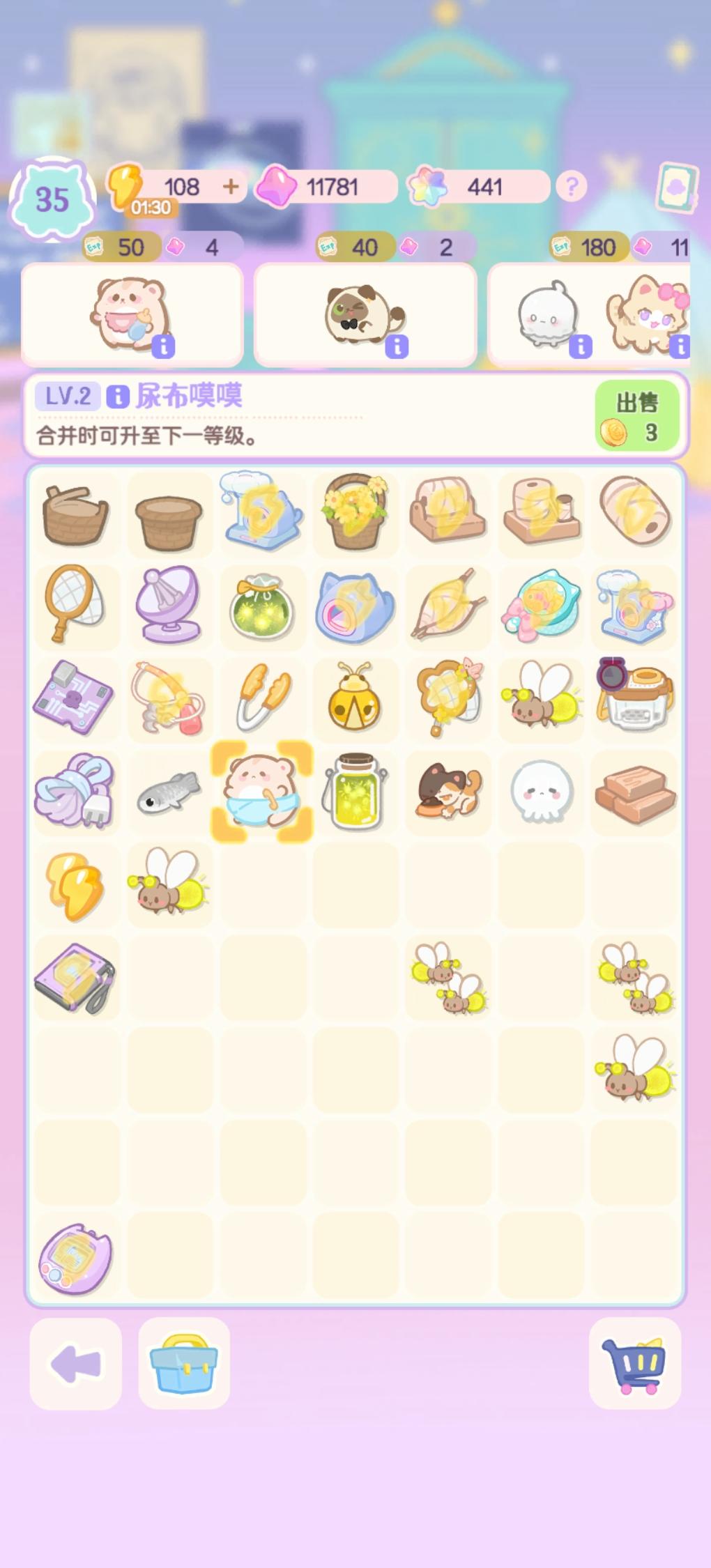
Task: Open the shop via the cart icon
Action: (635, 1364)
